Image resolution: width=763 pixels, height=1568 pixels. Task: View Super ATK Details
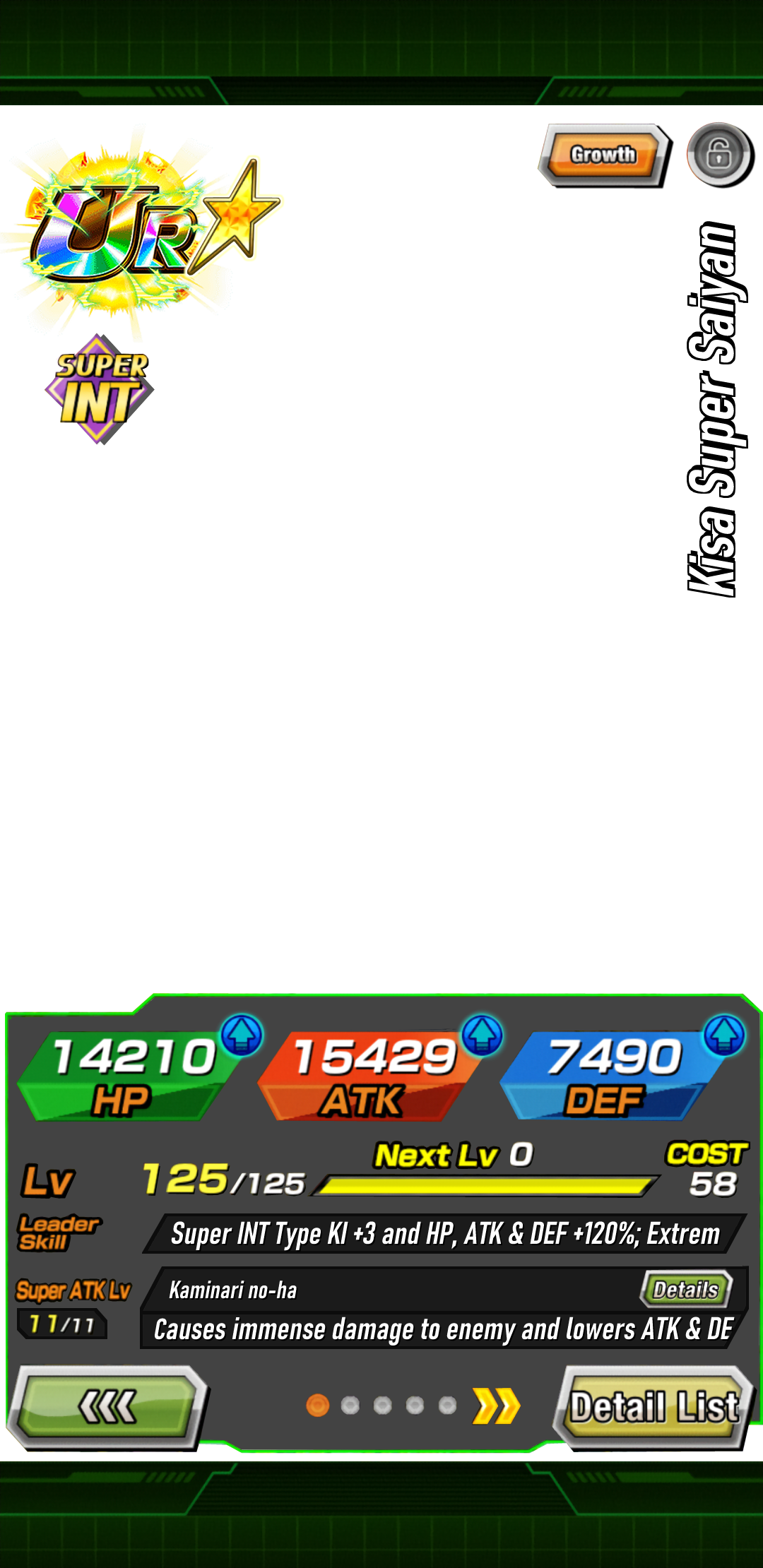click(x=685, y=1290)
